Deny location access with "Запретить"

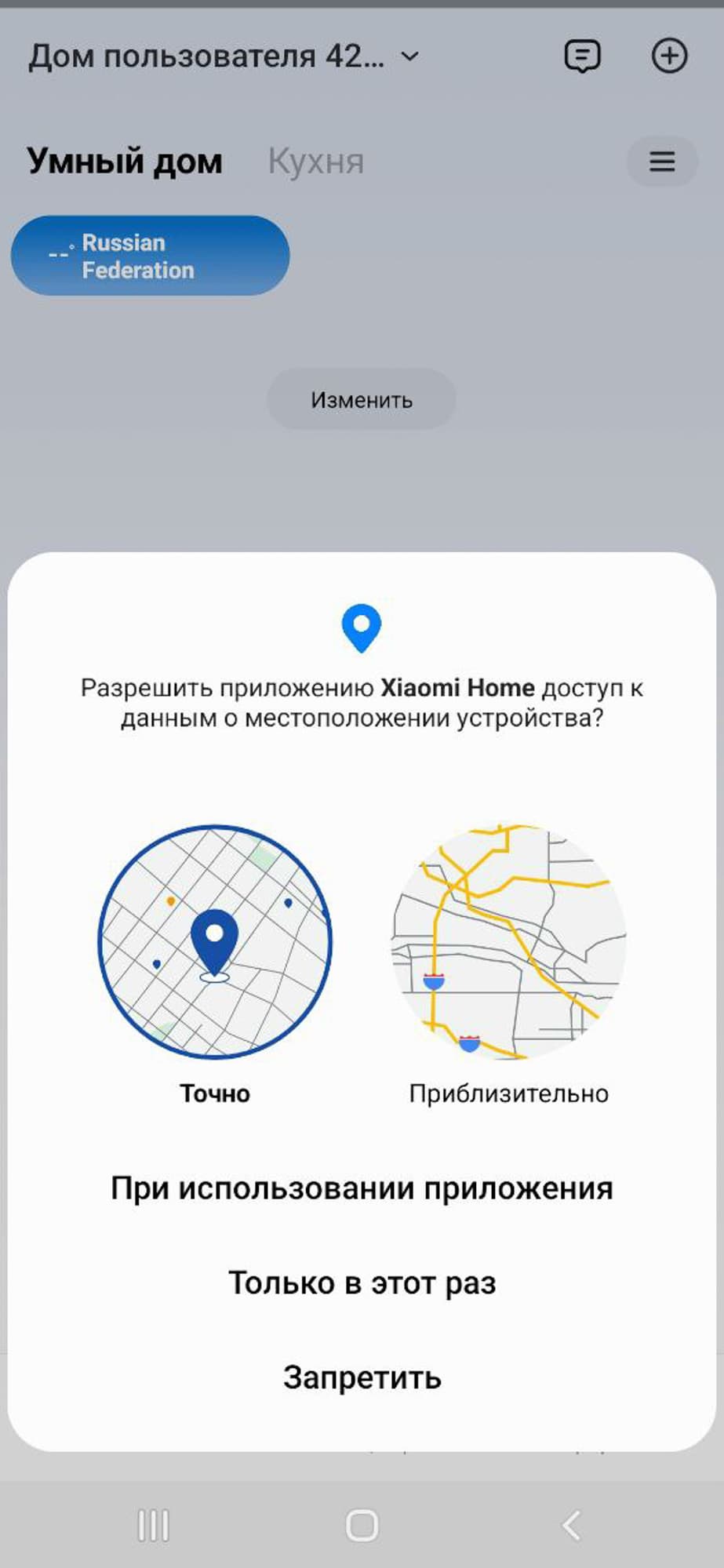[x=362, y=1377]
